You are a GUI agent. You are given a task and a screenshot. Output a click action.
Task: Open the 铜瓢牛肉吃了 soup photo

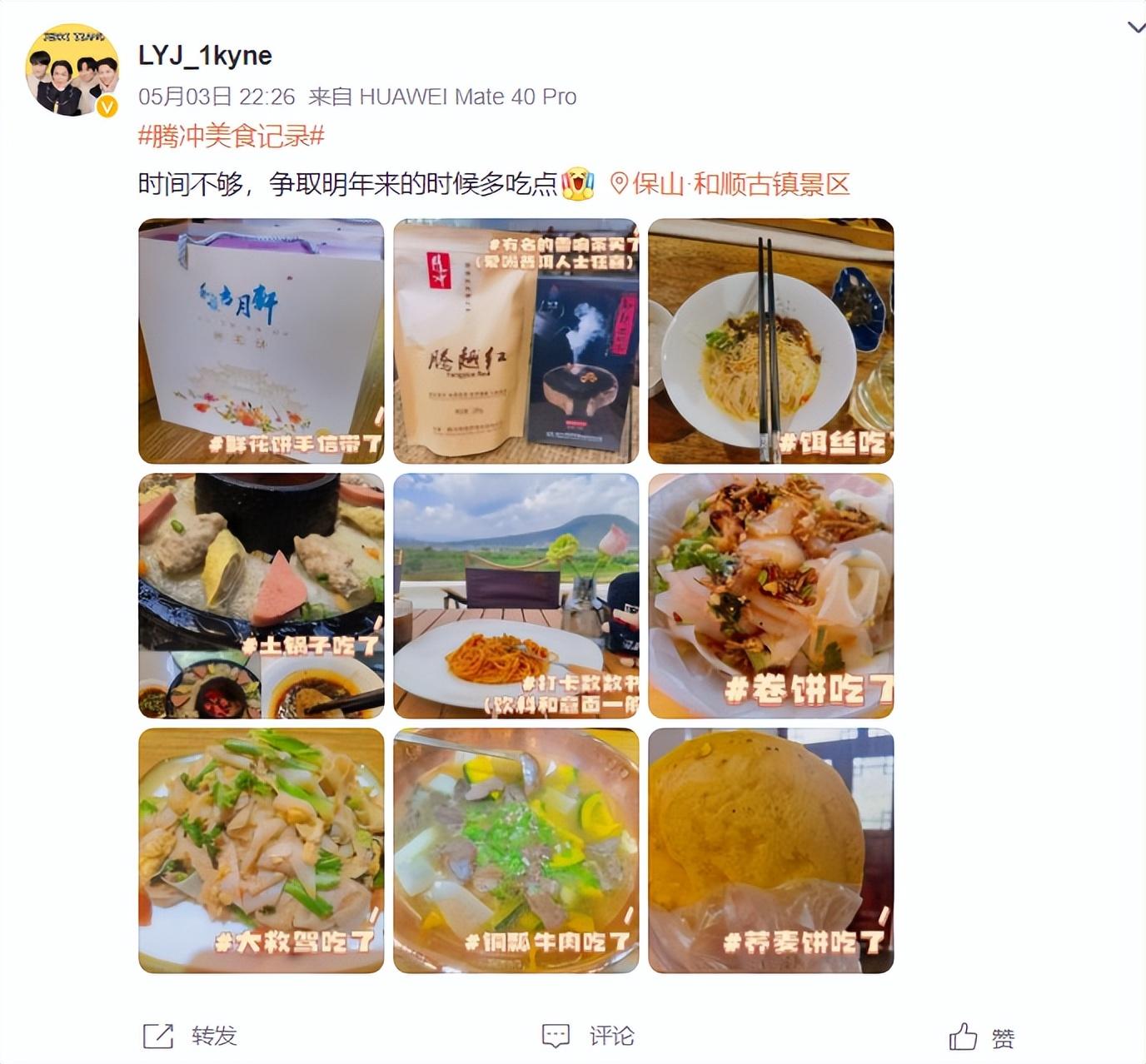pos(516,850)
